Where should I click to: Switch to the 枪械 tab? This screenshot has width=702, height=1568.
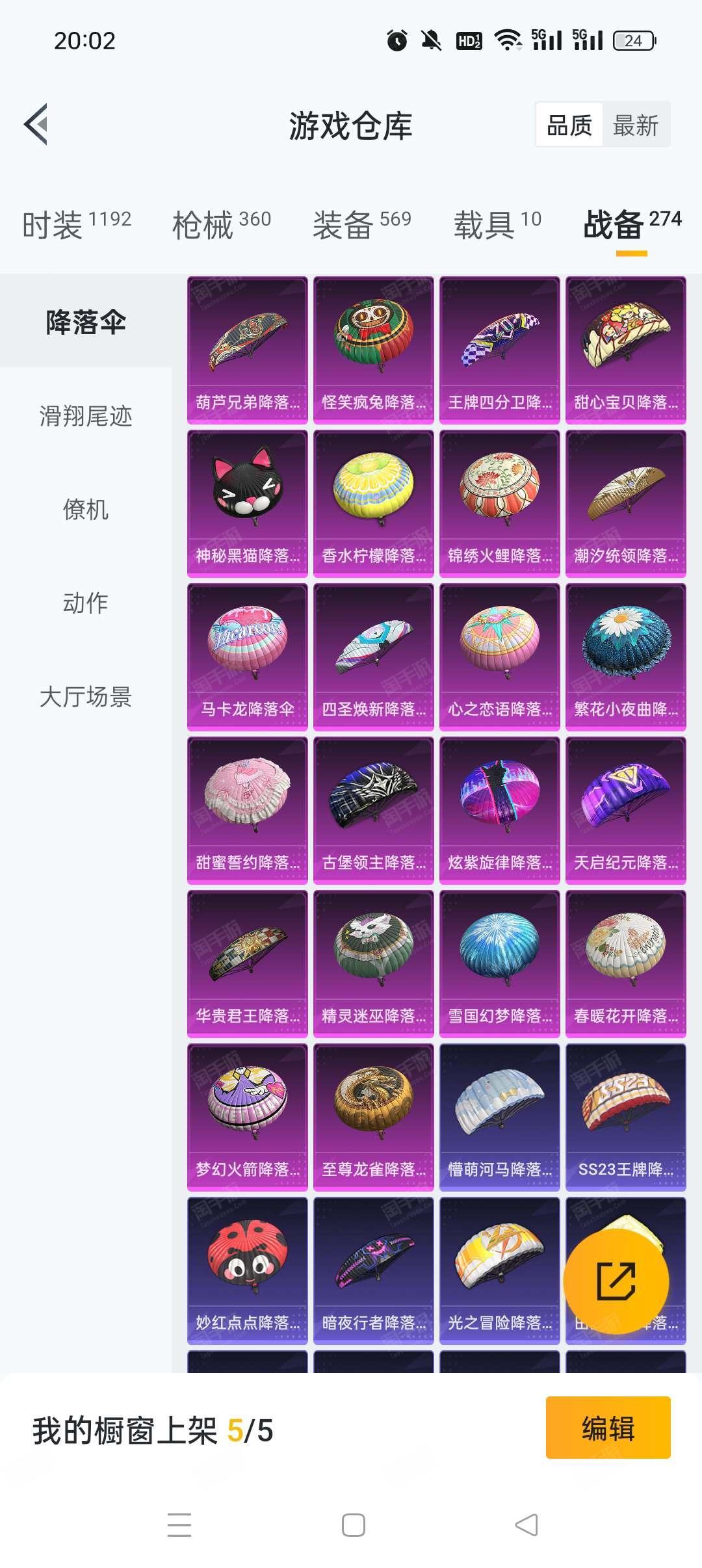222,225
